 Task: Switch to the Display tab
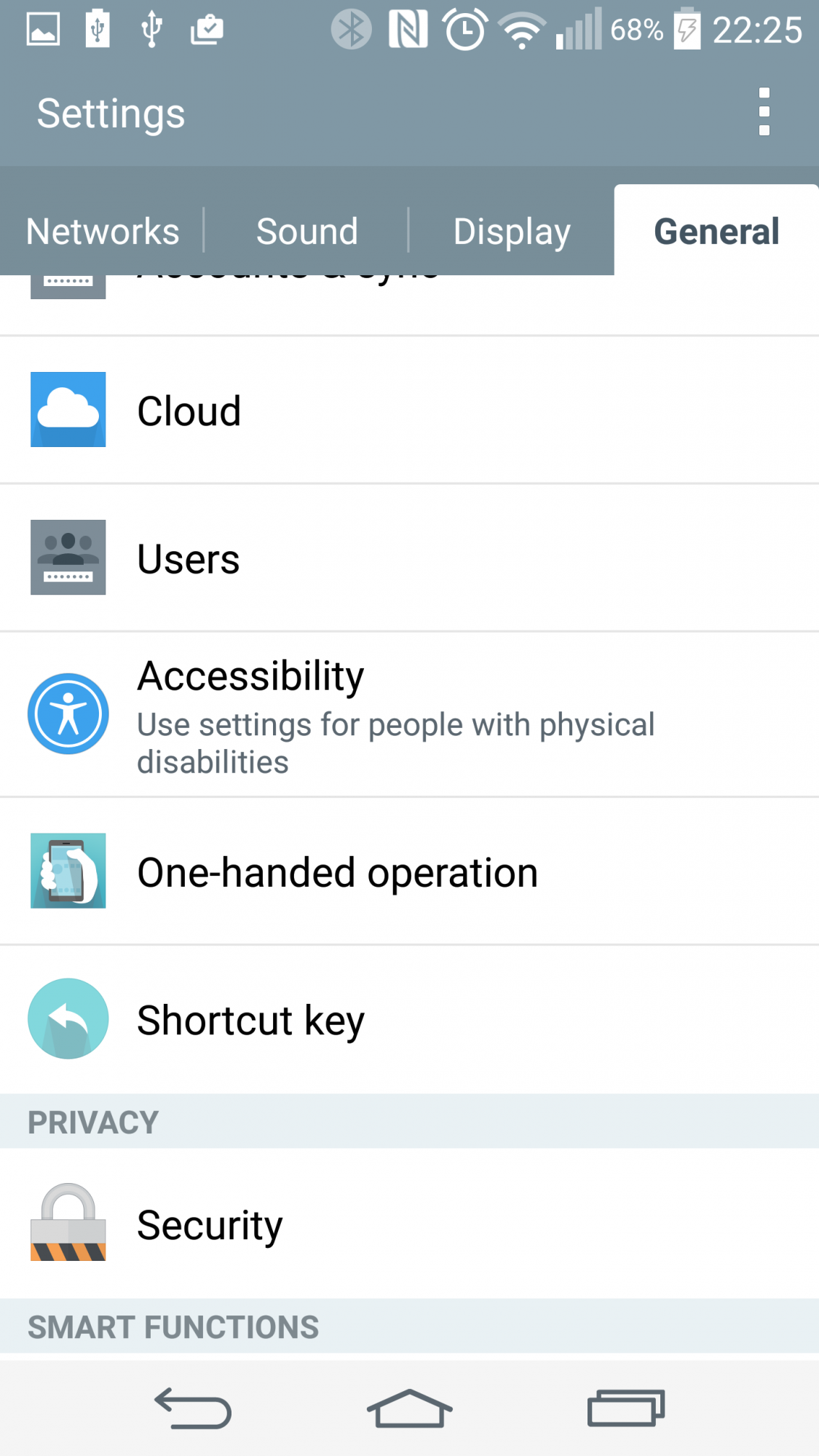[512, 231]
